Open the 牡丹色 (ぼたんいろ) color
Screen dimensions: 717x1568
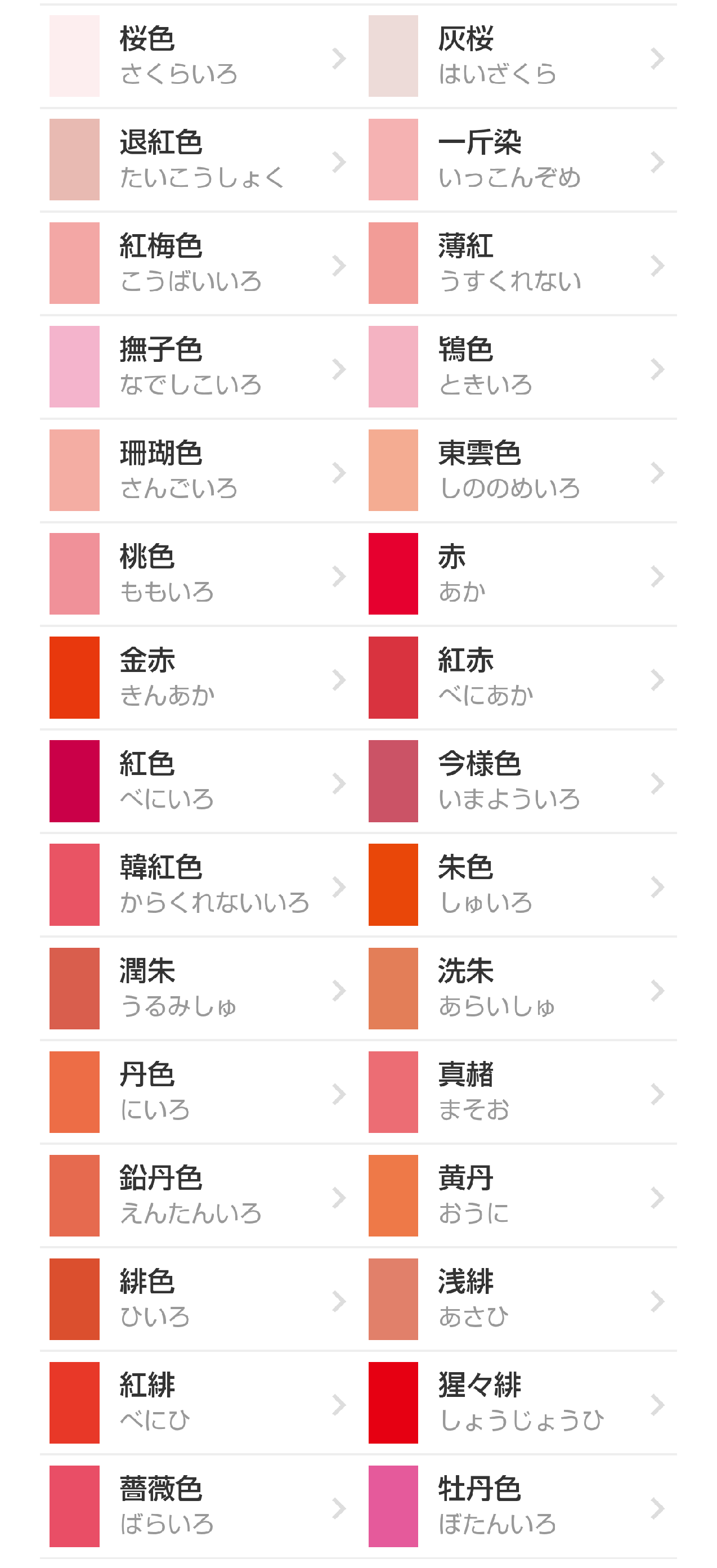pyautogui.click(x=518, y=1506)
